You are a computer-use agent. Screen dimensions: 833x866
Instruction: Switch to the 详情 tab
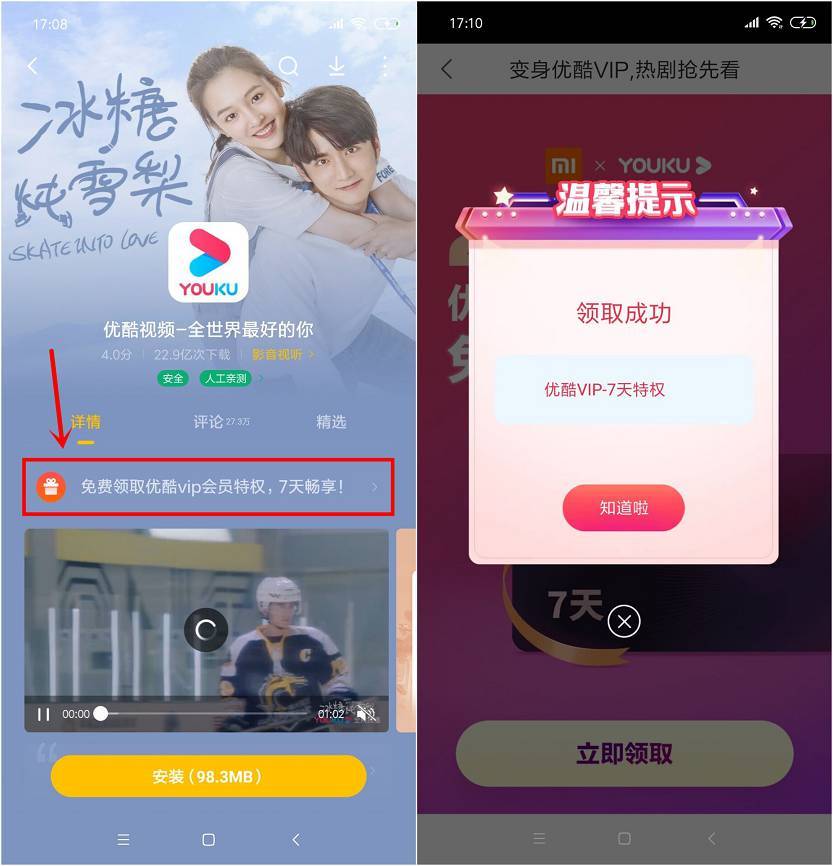pos(86,422)
